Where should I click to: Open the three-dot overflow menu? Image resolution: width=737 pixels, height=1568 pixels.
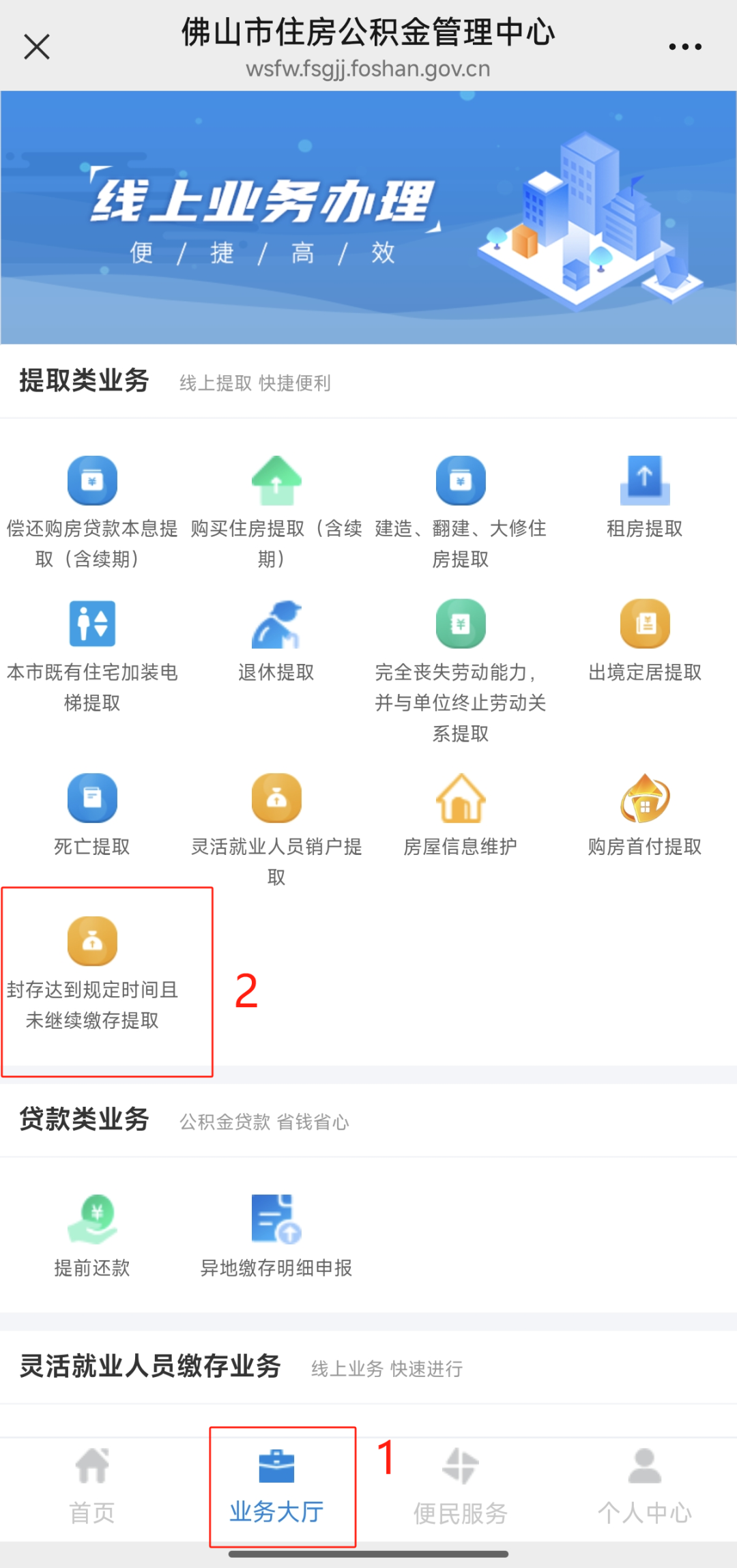[x=685, y=47]
